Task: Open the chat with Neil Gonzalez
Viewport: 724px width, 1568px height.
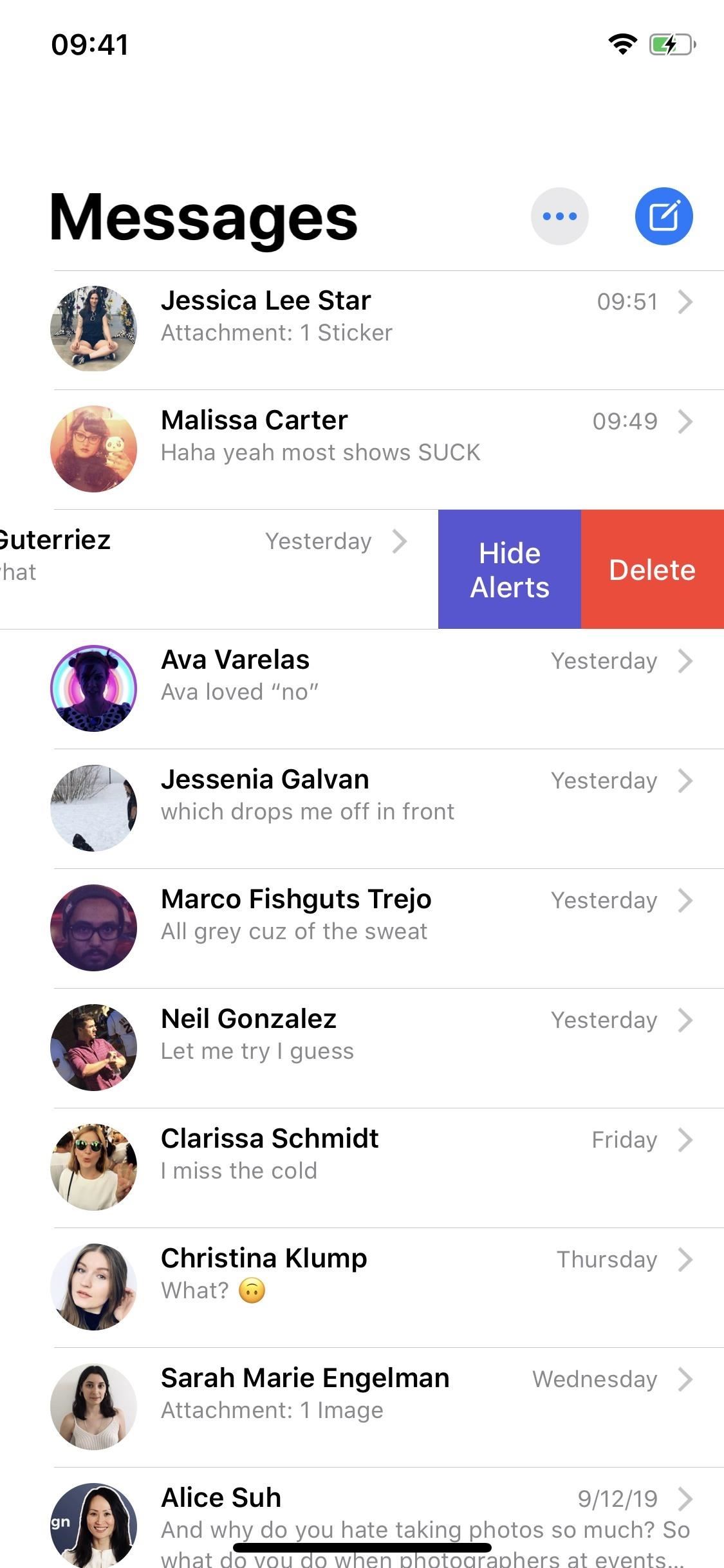Action: click(x=386, y=1048)
